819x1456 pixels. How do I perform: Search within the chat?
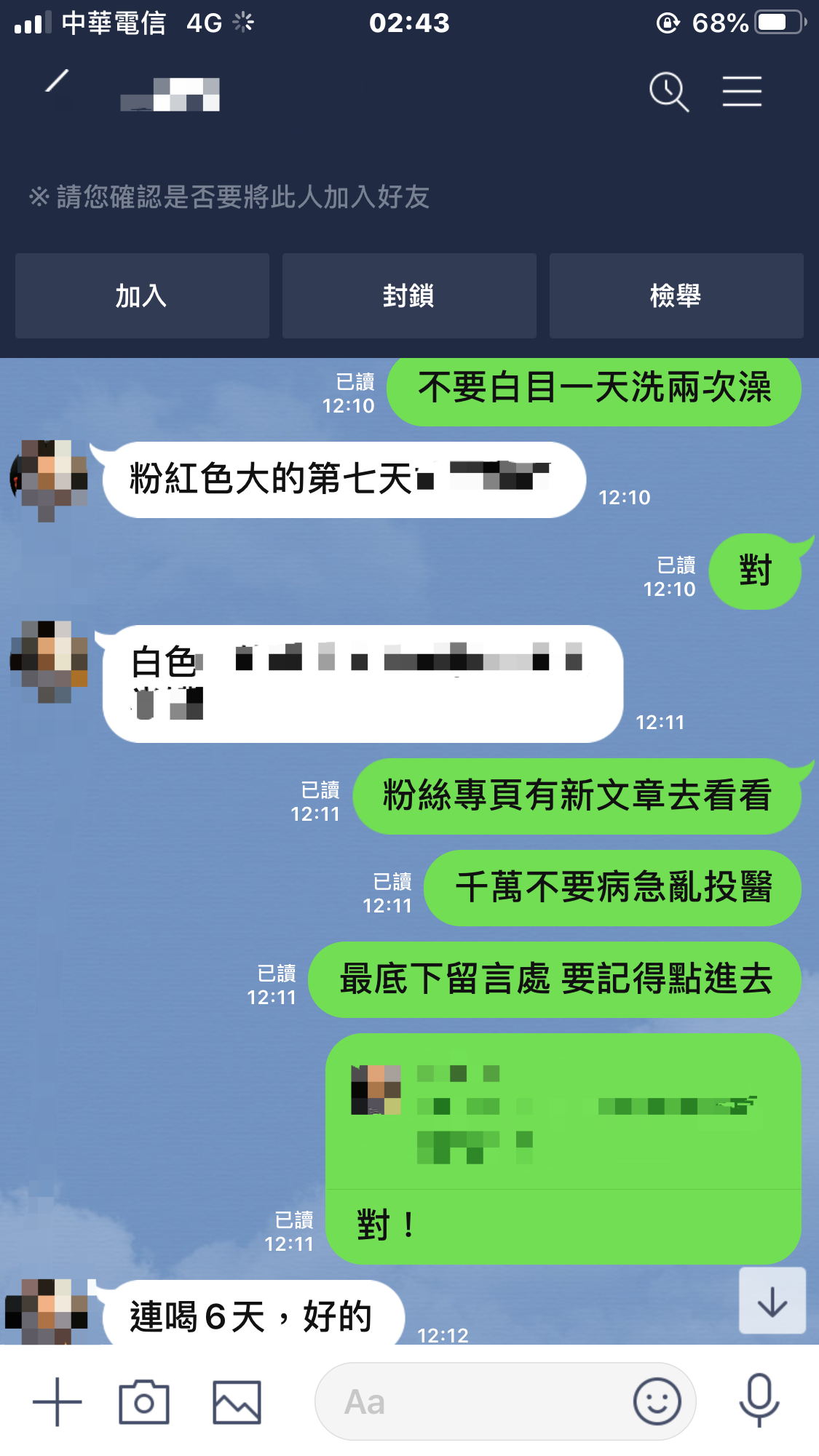[x=668, y=92]
